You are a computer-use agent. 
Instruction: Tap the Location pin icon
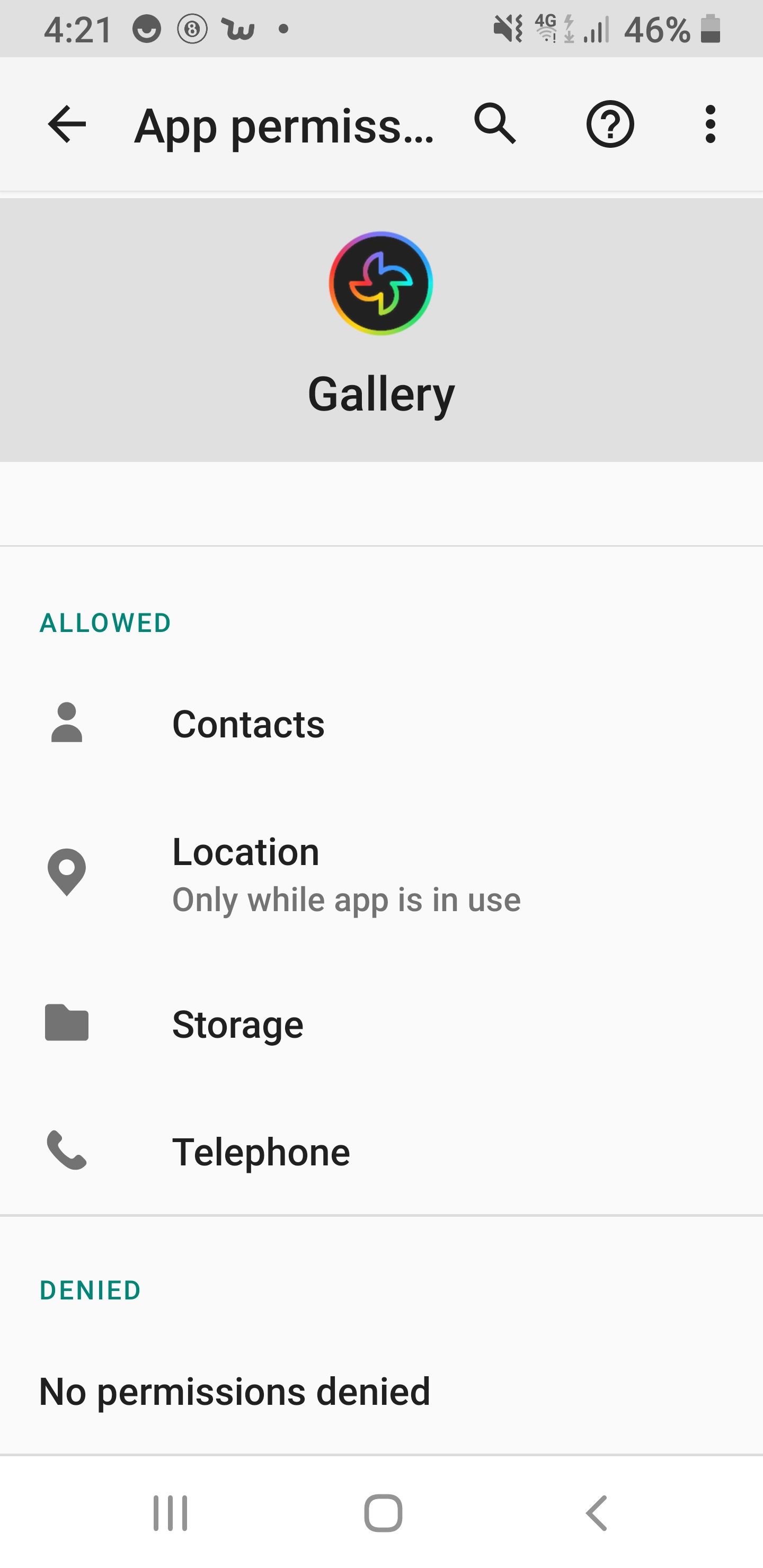(x=67, y=872)
